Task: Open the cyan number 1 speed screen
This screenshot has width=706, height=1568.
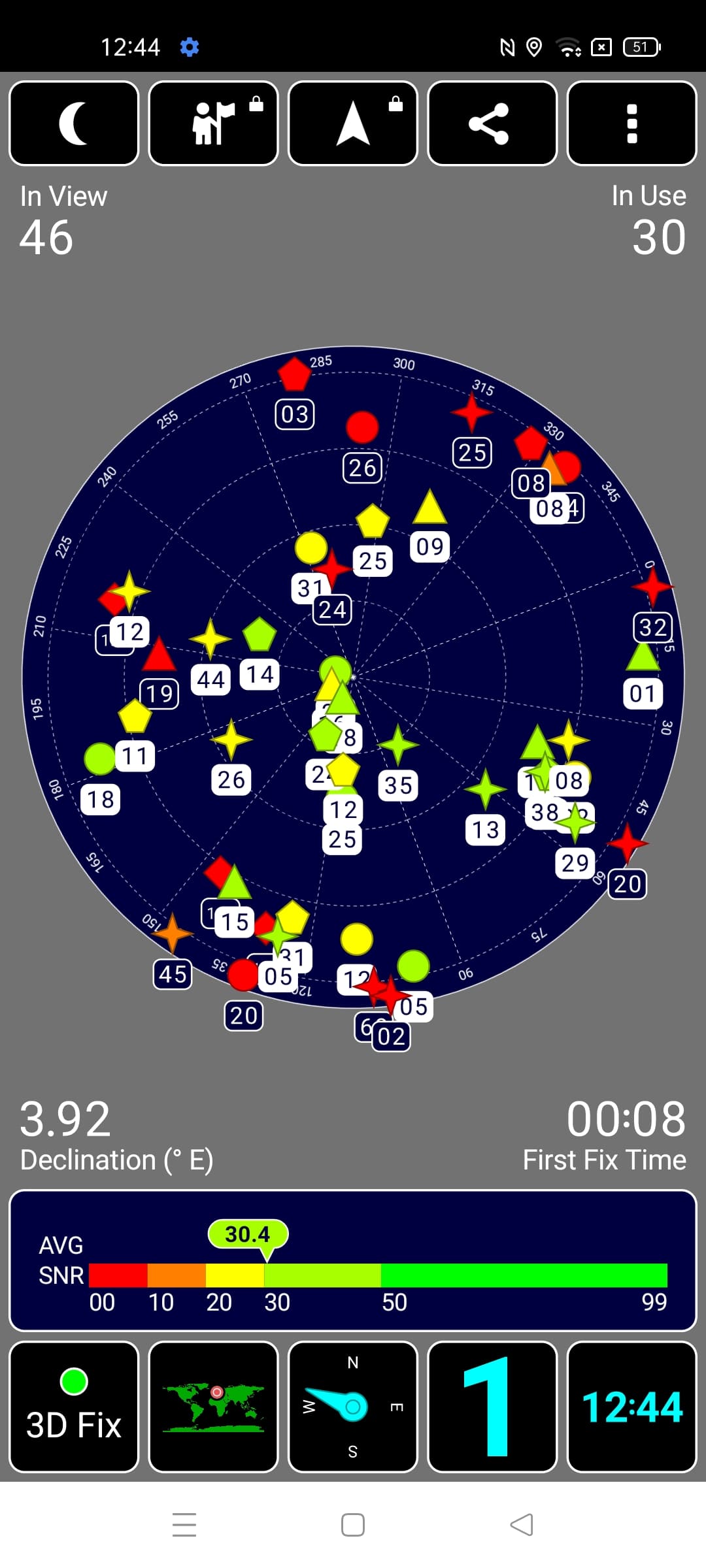Action: (x=492, y=1407)
